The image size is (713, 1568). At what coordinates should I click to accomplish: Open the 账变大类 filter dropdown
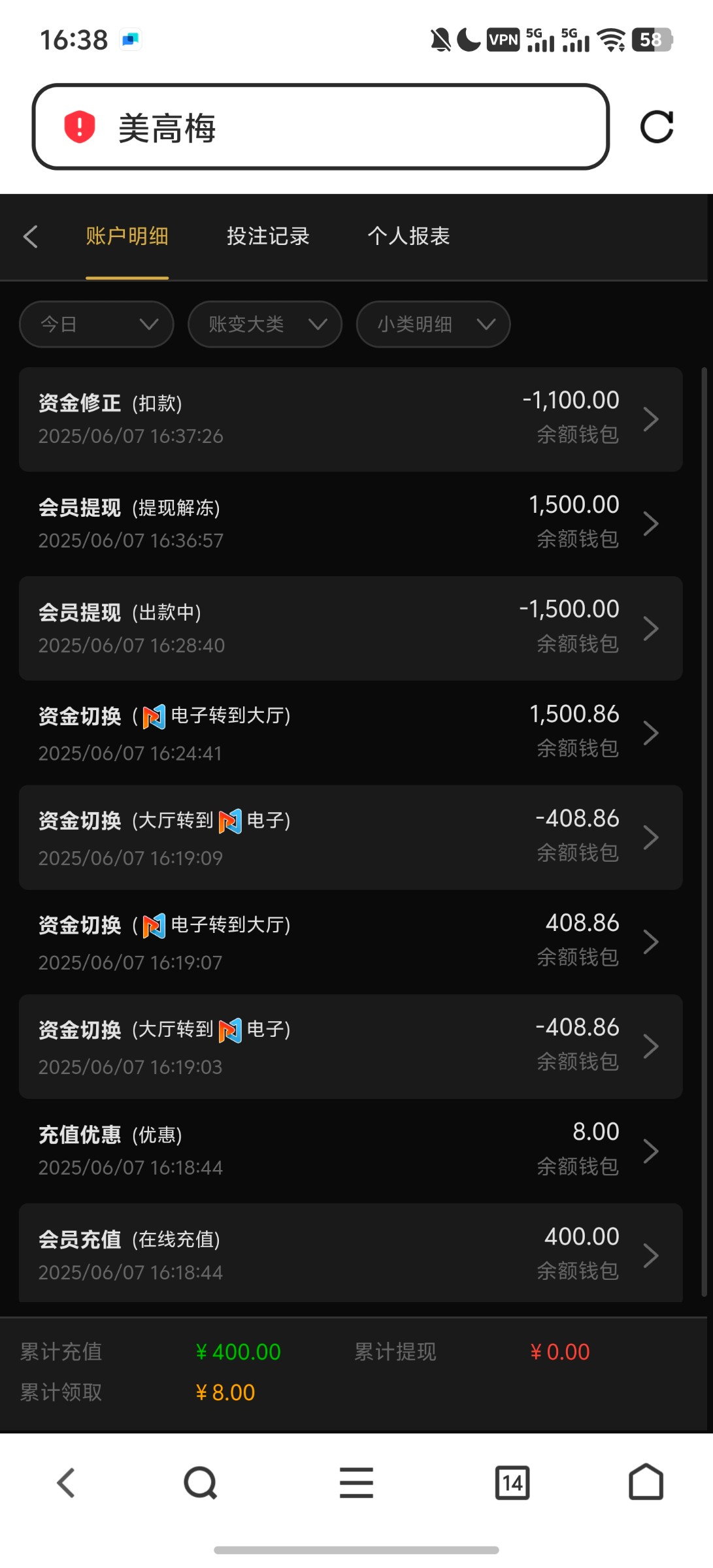(265, 324)
